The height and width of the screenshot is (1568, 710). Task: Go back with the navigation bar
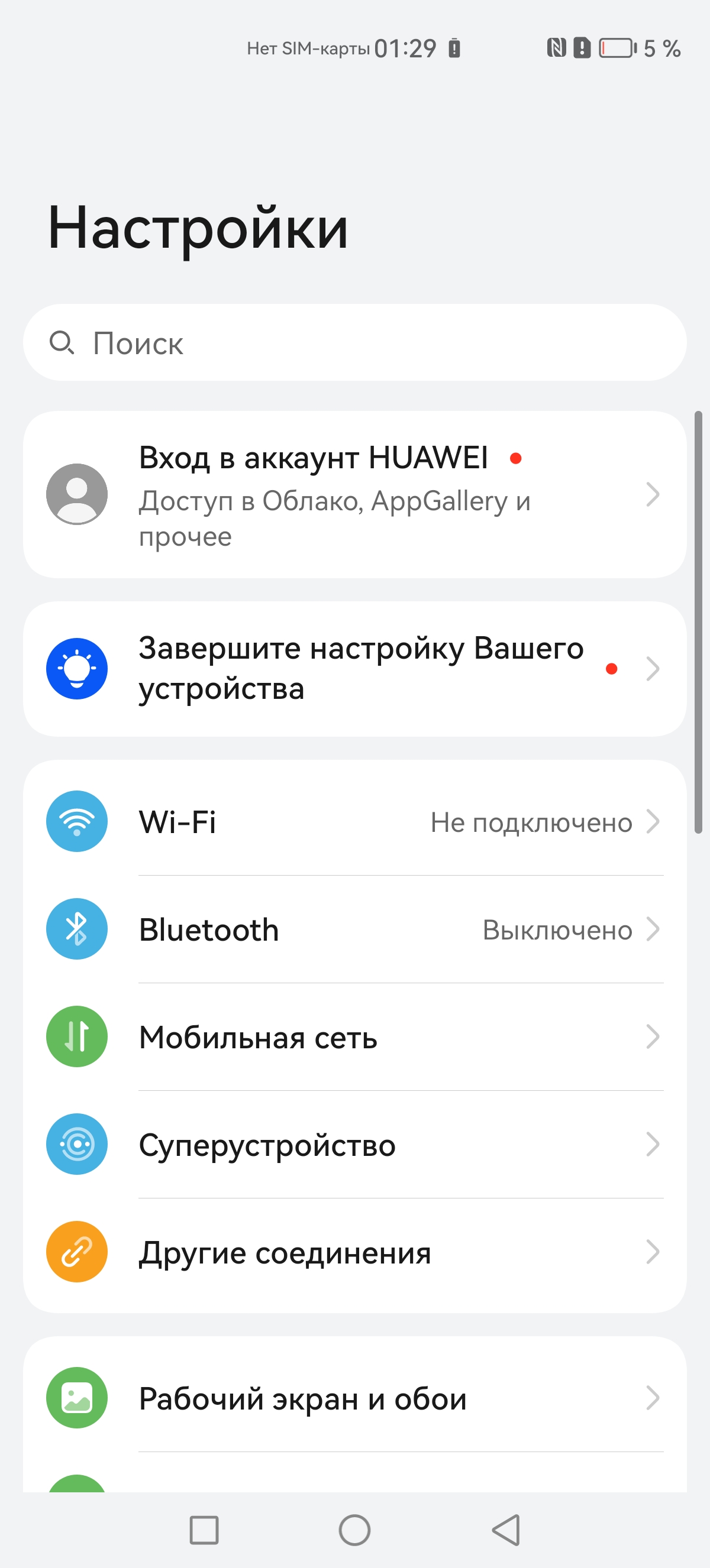point(506,1530)
